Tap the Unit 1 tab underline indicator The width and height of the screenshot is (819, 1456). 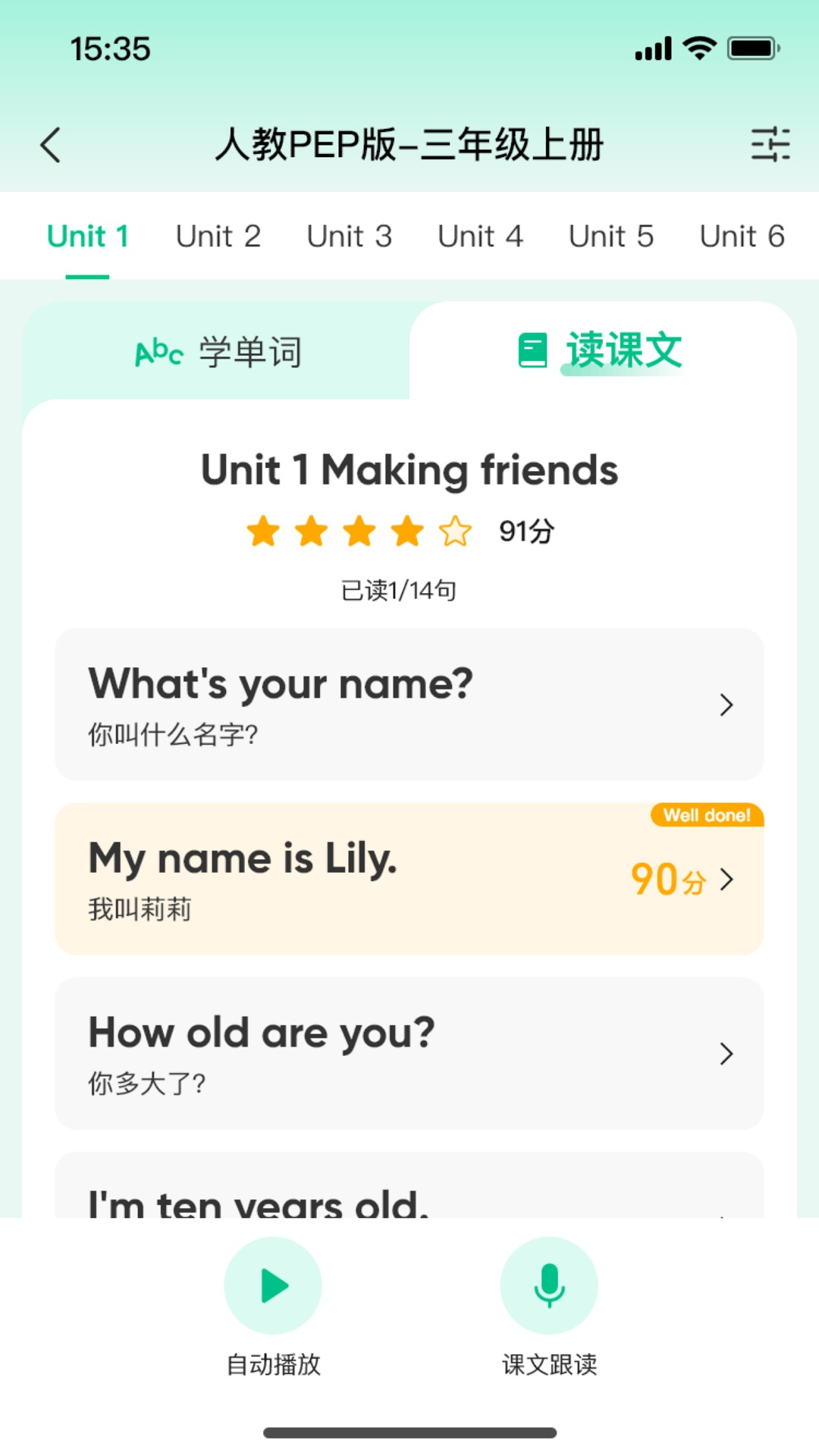pyautogui.click(x=87, y=278)
